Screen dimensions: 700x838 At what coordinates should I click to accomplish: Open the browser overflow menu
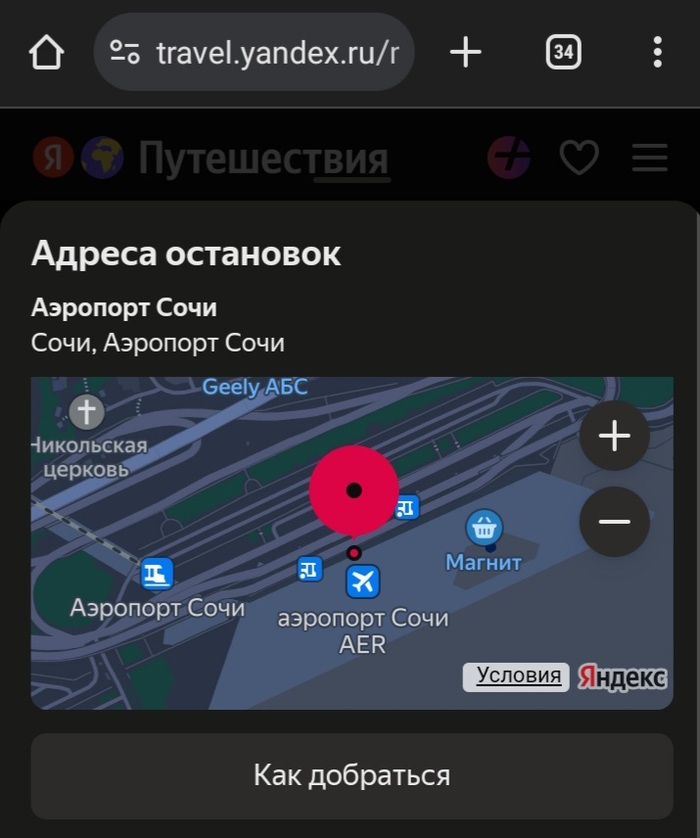[657, 52]
